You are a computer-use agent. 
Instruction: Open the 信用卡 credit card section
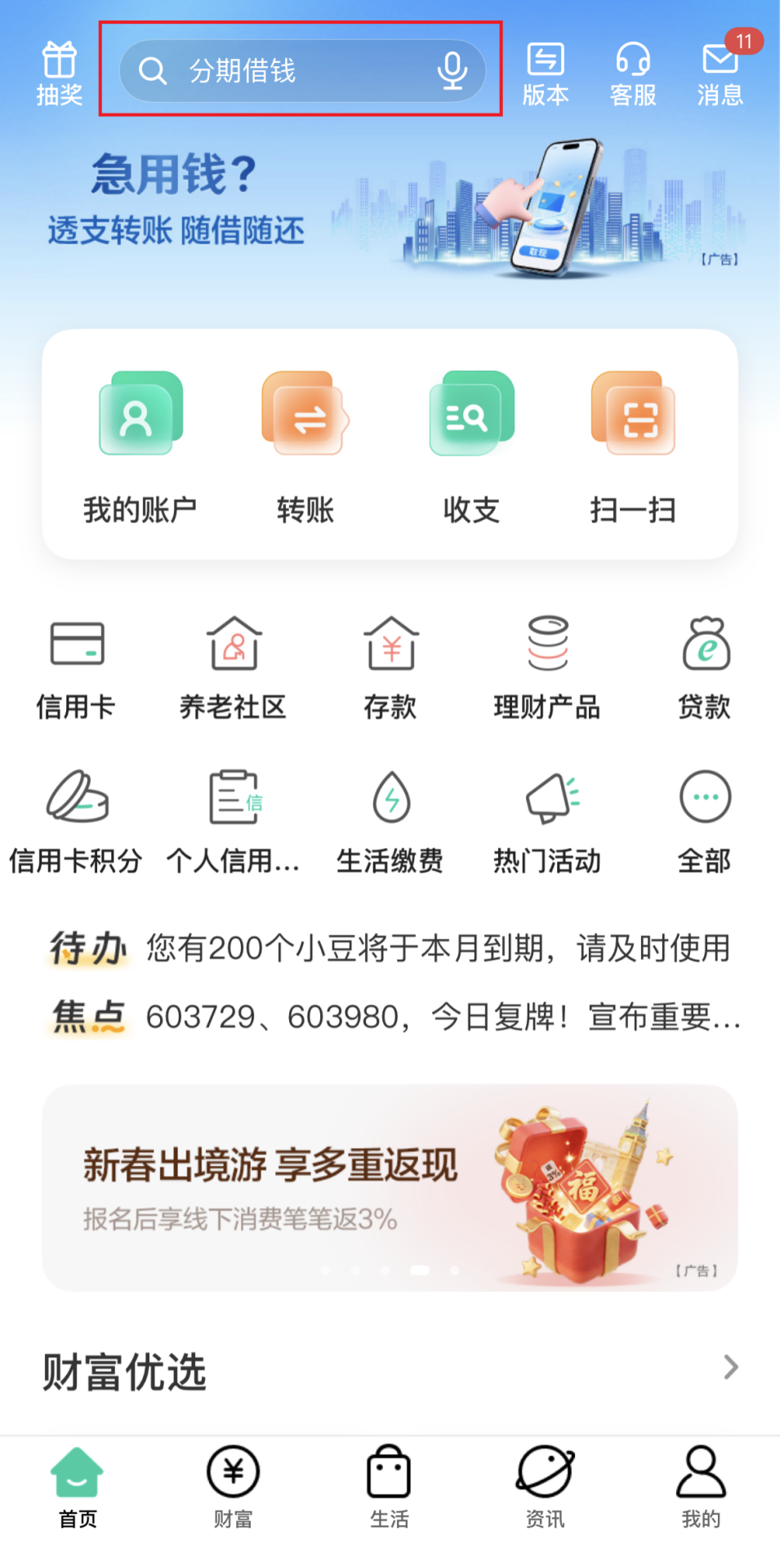pos(75,666)
